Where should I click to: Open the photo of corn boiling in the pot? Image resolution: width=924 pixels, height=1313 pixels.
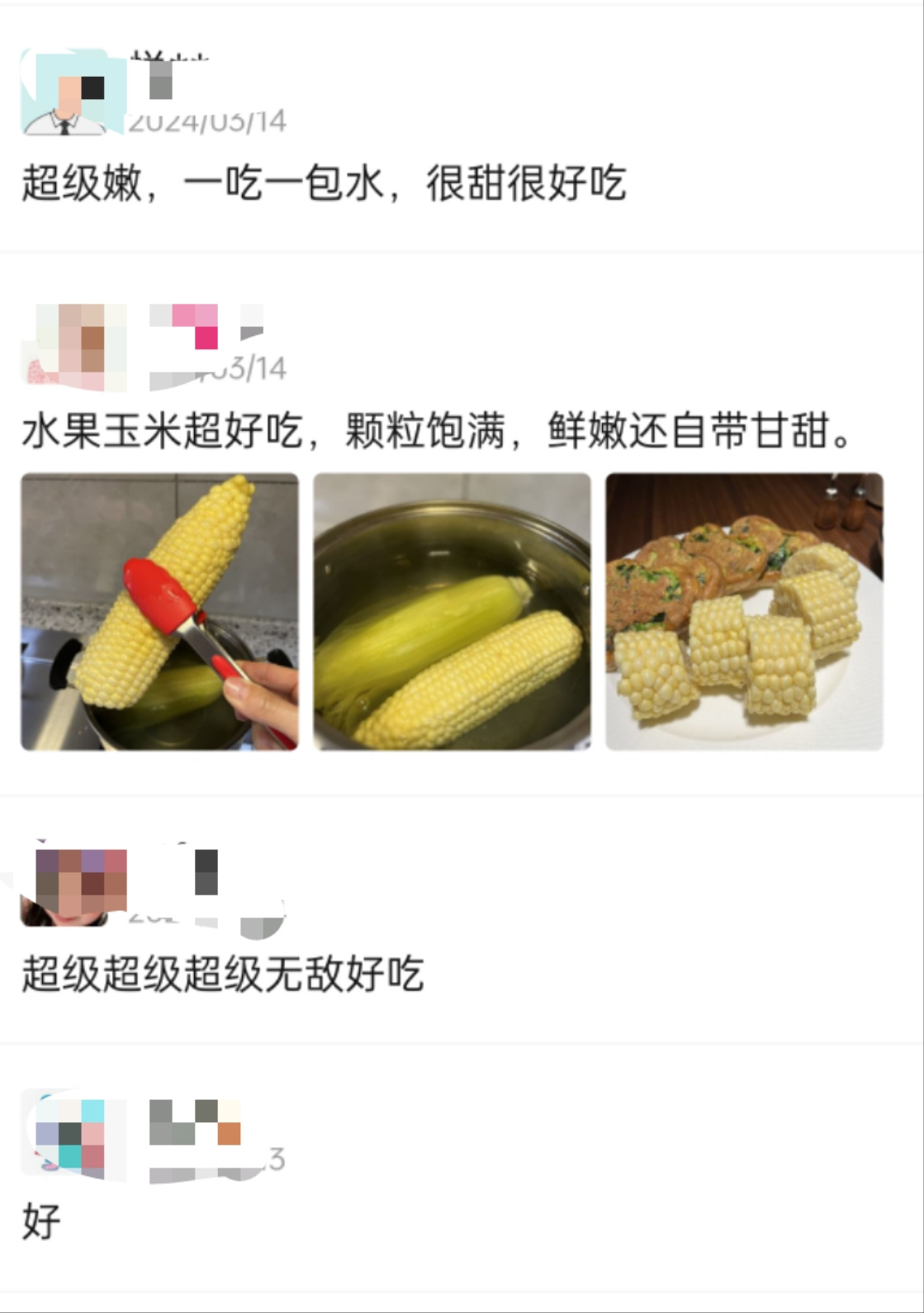coord(451,611)
